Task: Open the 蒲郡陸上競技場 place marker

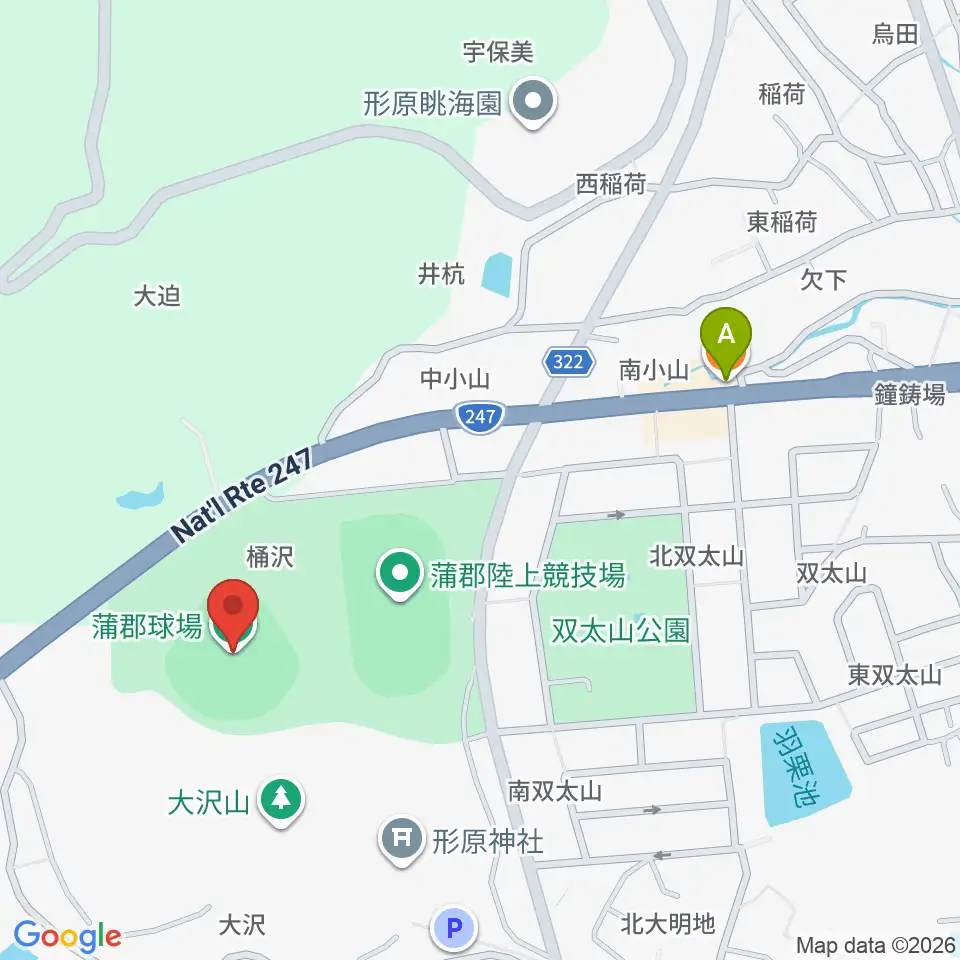Action: (x=400, y=575)
